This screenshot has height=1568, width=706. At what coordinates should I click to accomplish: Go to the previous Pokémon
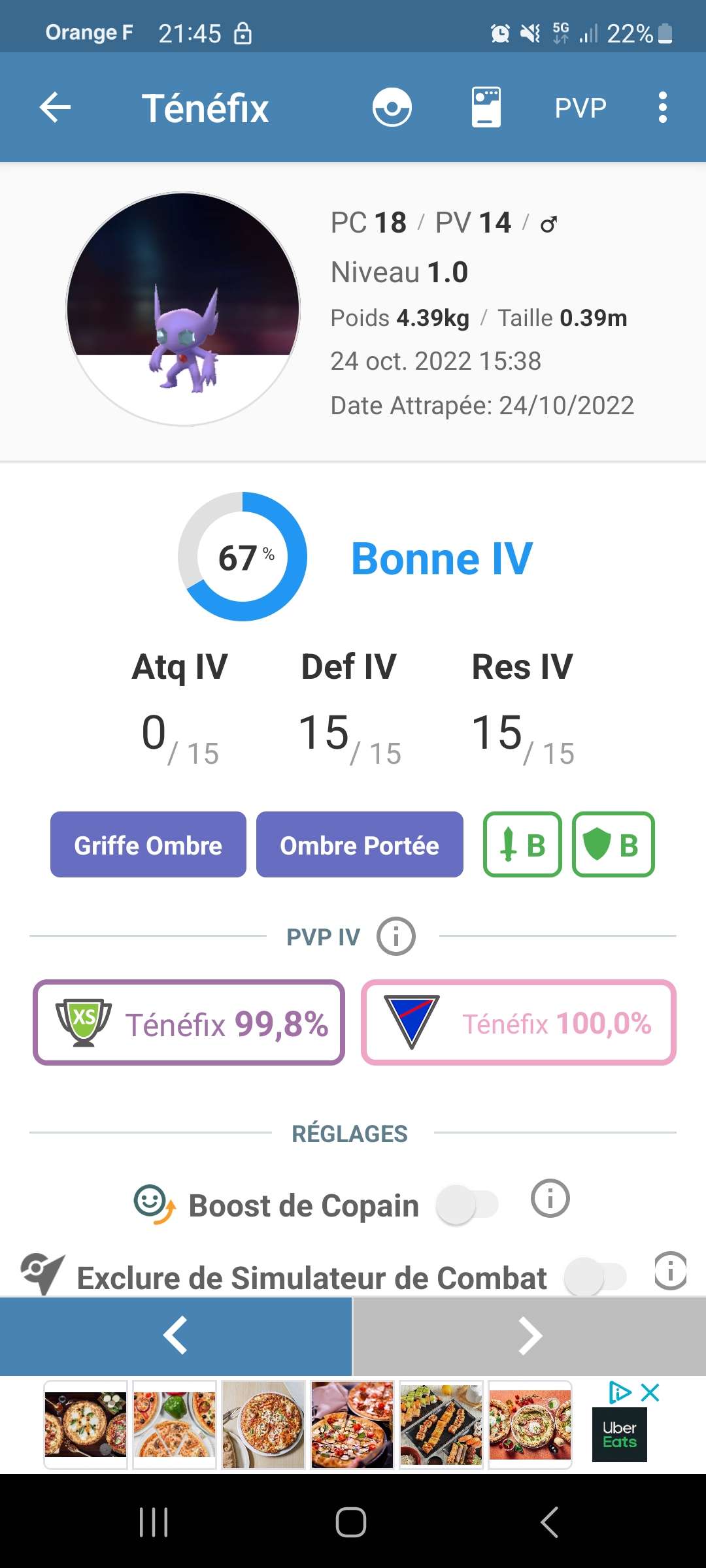tap(175, 1335)
